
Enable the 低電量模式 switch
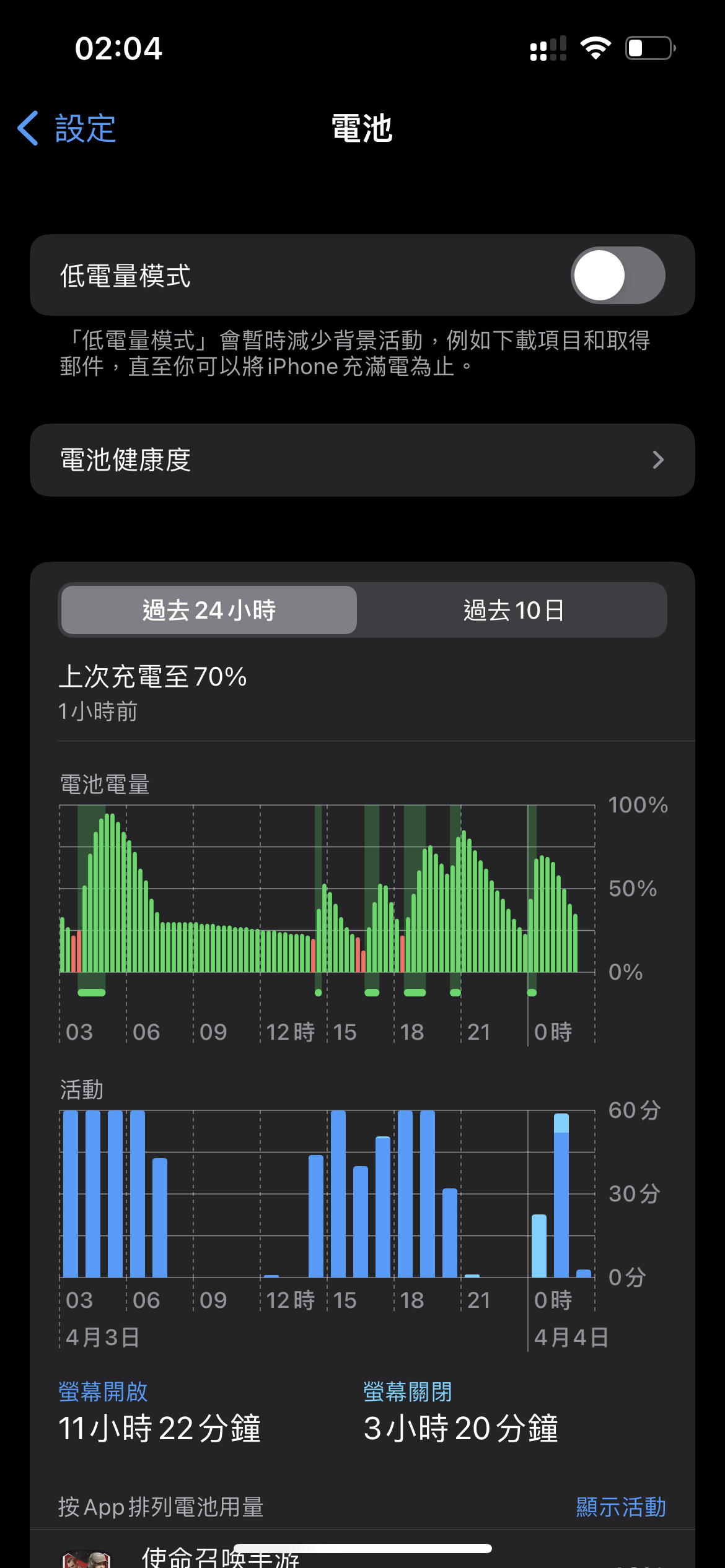click(617, 276)
